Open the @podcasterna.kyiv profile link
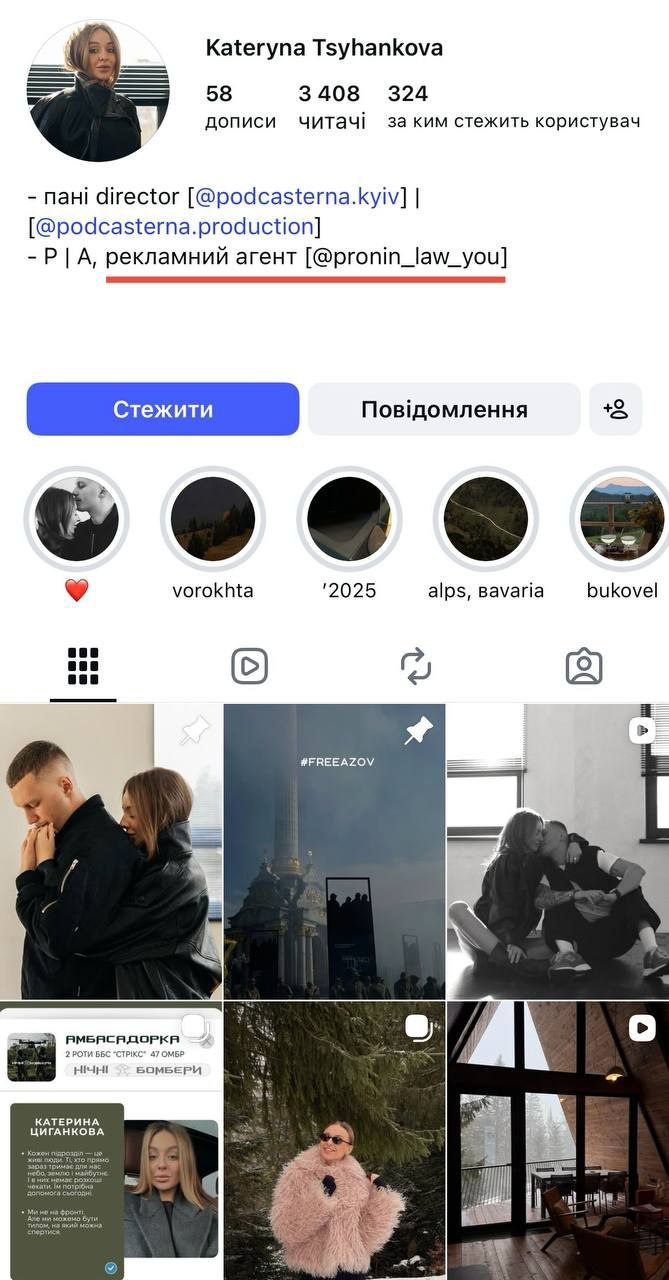Viewport: 669px width, 1280px height. [x=297, y=196]
